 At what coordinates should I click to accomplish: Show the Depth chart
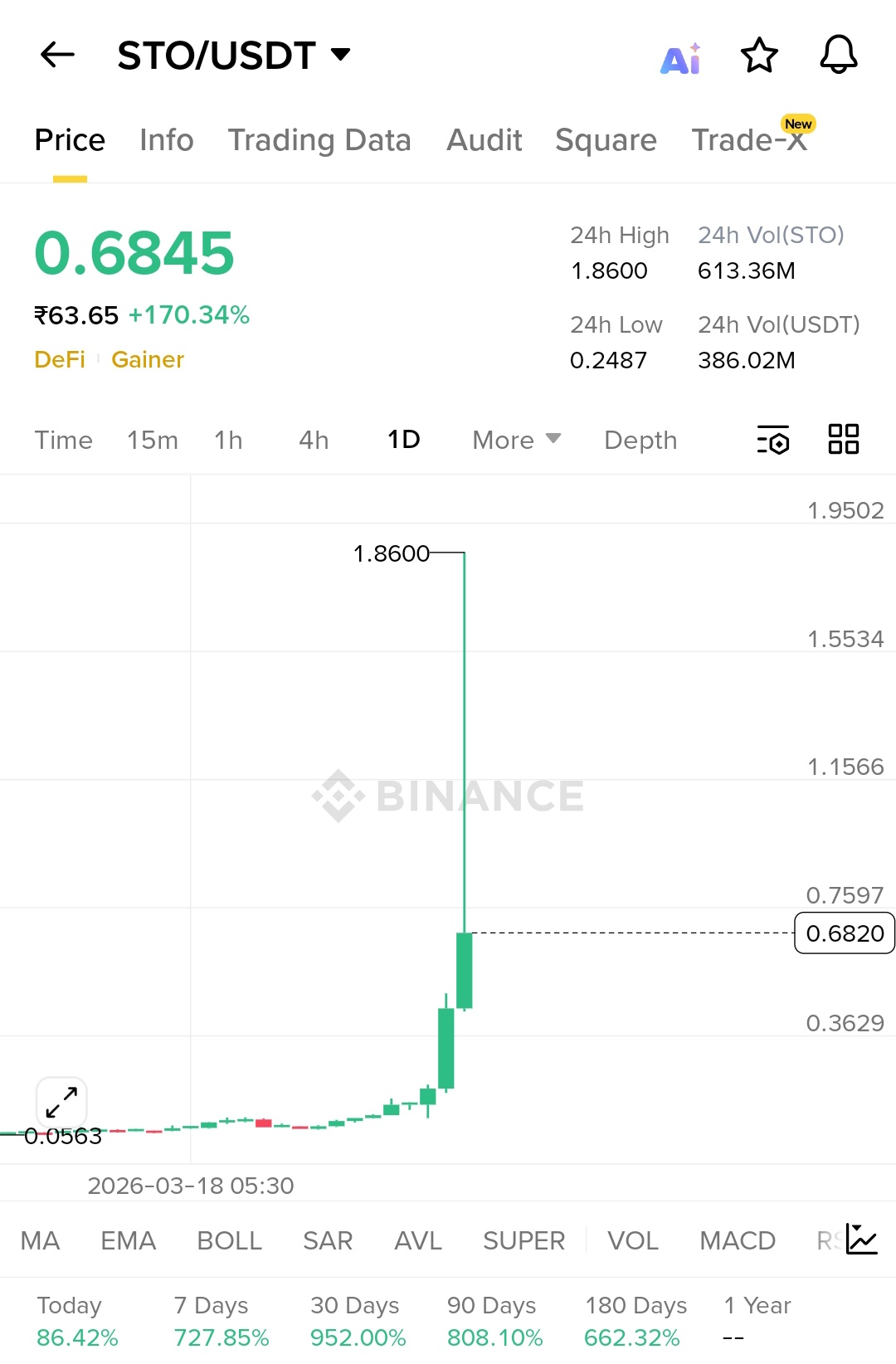coord(640,440)
